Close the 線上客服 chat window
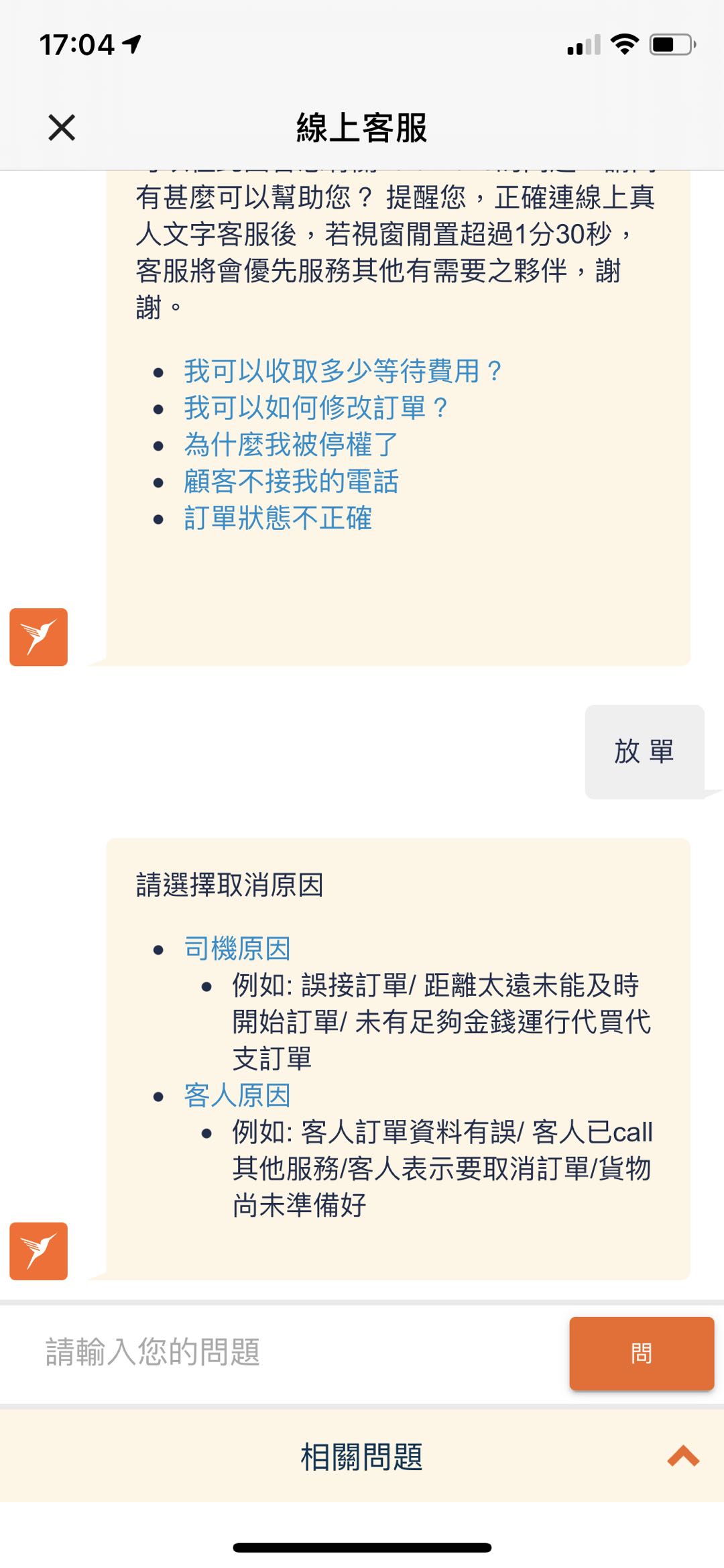Screen dimensions: 724x1568 62,127
